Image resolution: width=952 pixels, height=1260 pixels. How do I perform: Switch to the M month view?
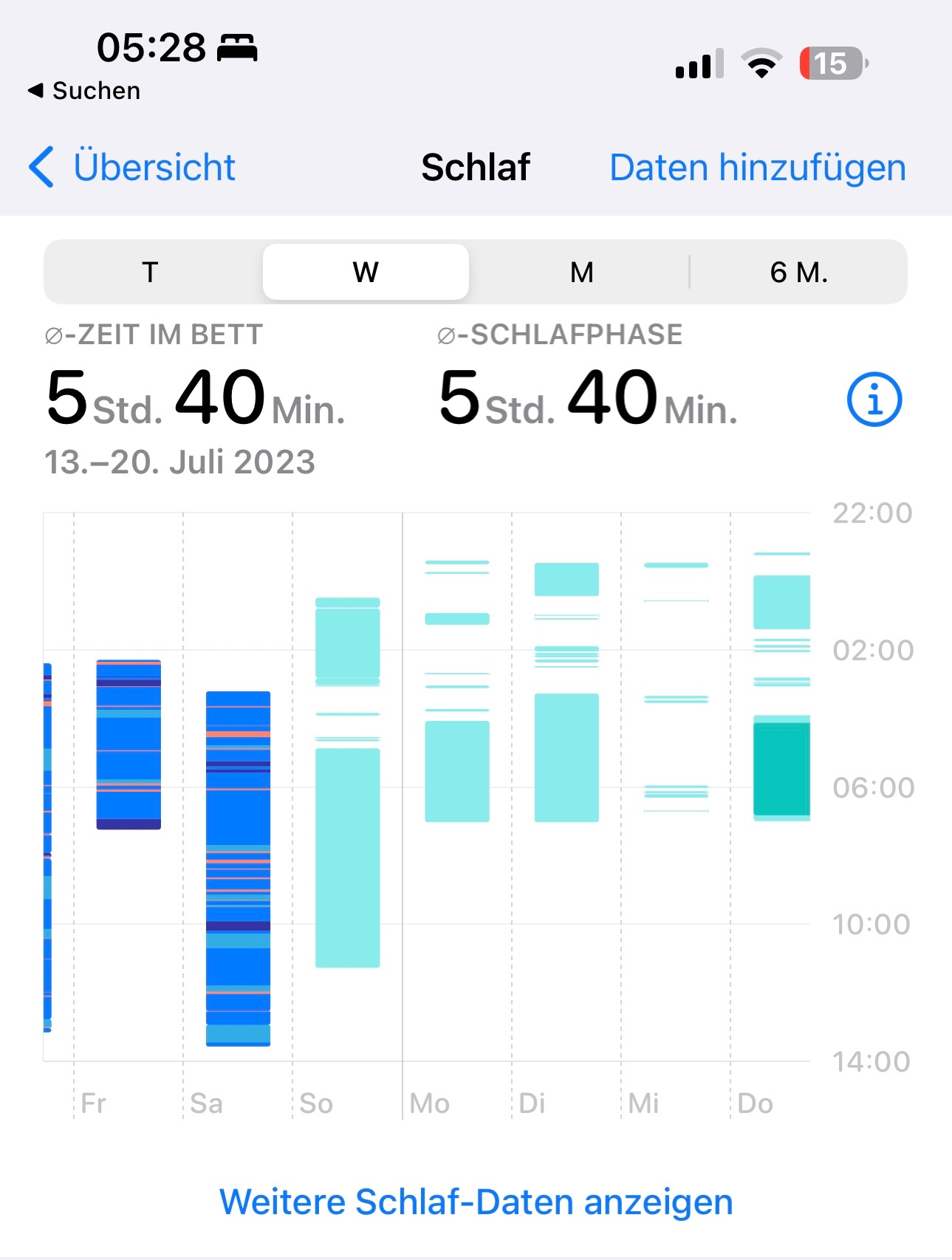click(x=581, y=272)
